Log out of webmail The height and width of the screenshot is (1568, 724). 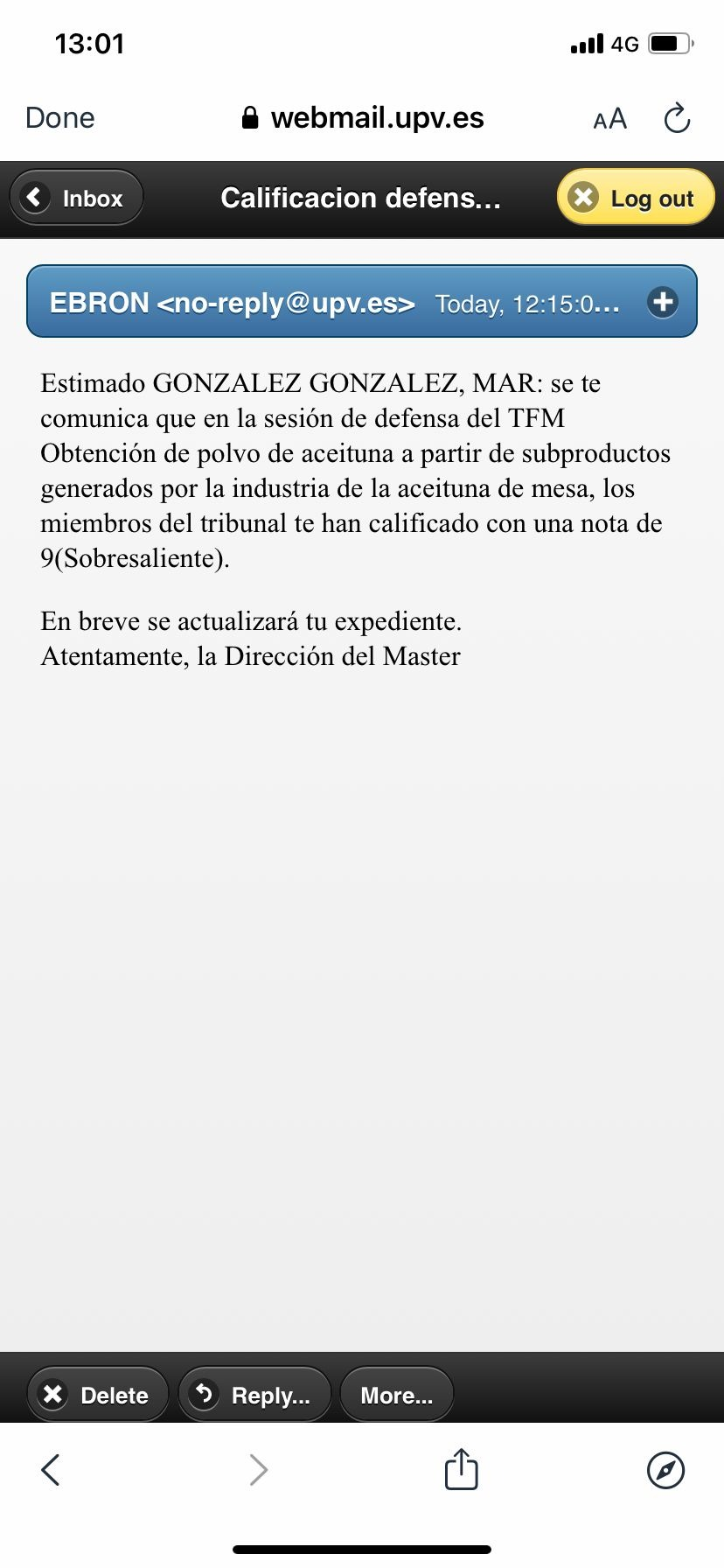coord(636,198)
